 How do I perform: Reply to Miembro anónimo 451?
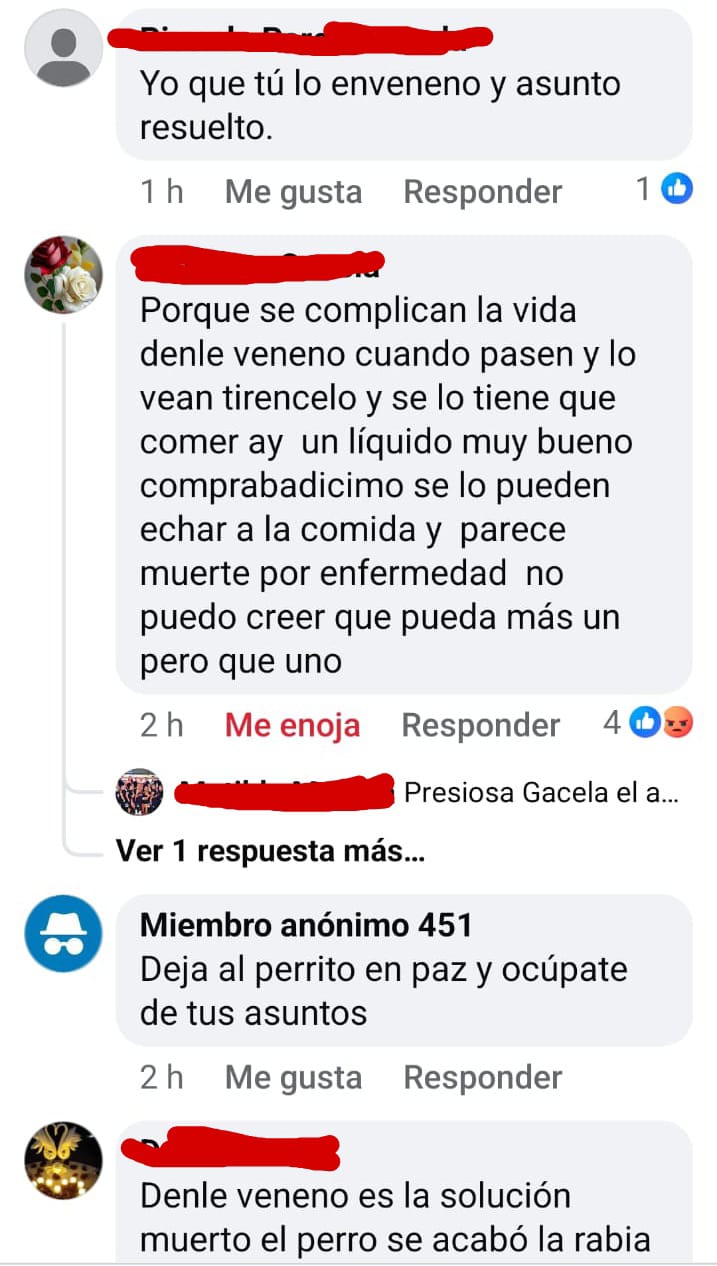point(482,1077)
